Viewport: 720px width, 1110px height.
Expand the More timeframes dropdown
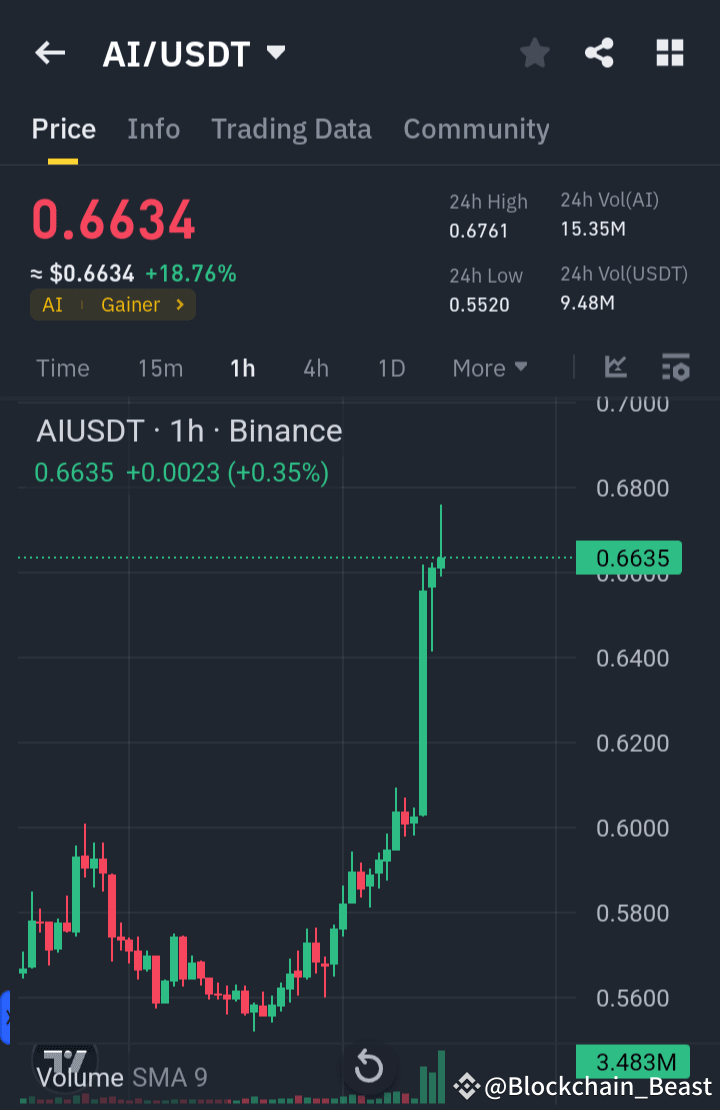point(489,368)
